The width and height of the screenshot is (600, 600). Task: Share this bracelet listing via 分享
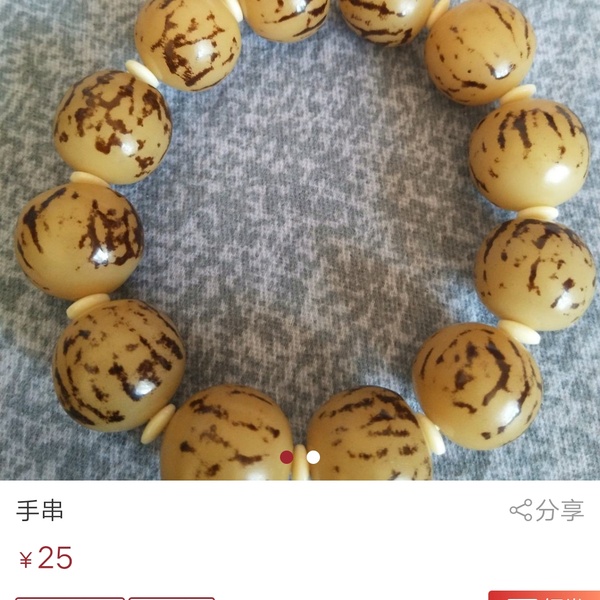click(546, 510)
